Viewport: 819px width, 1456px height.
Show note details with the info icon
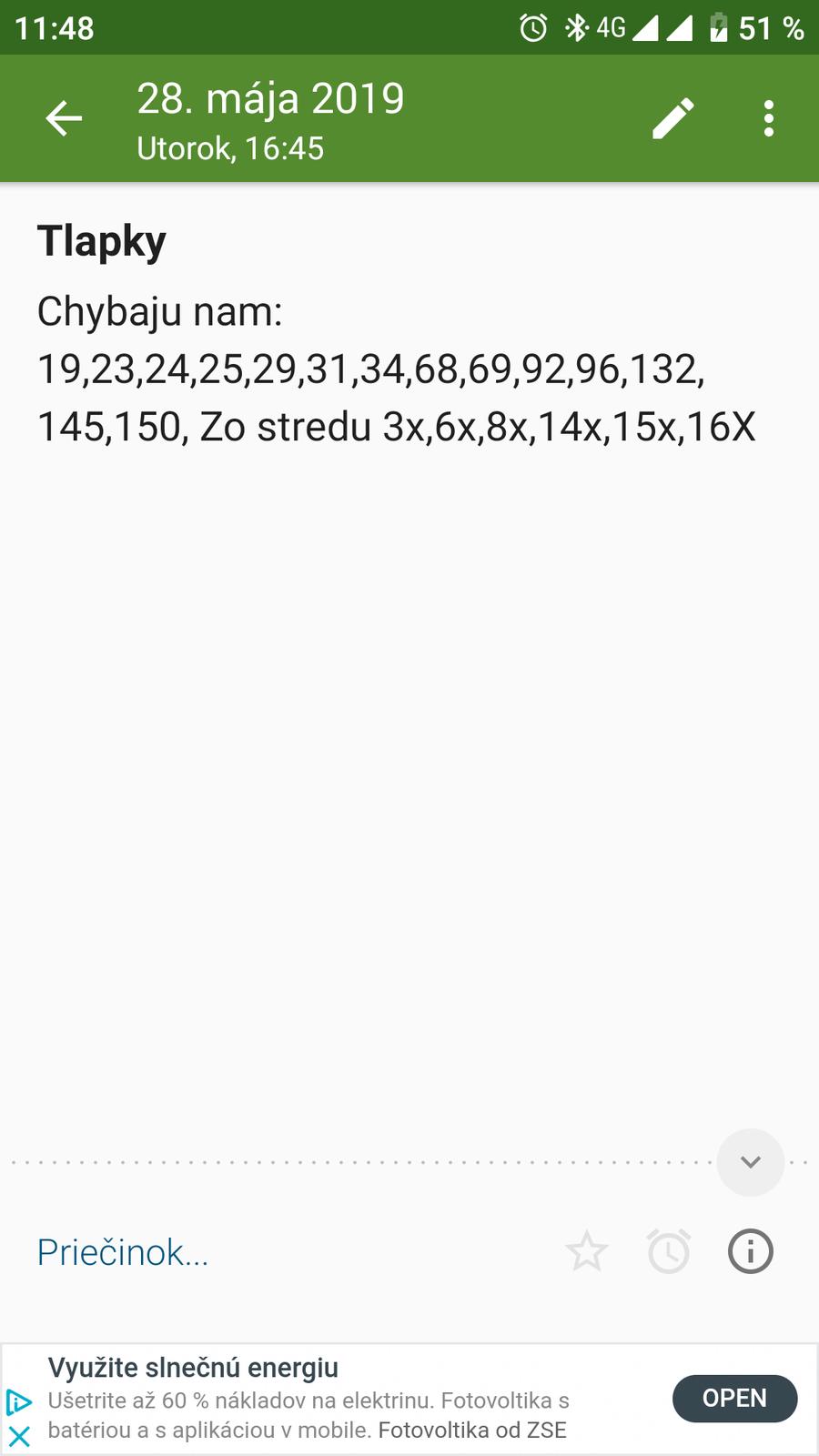pos(751,1251)
